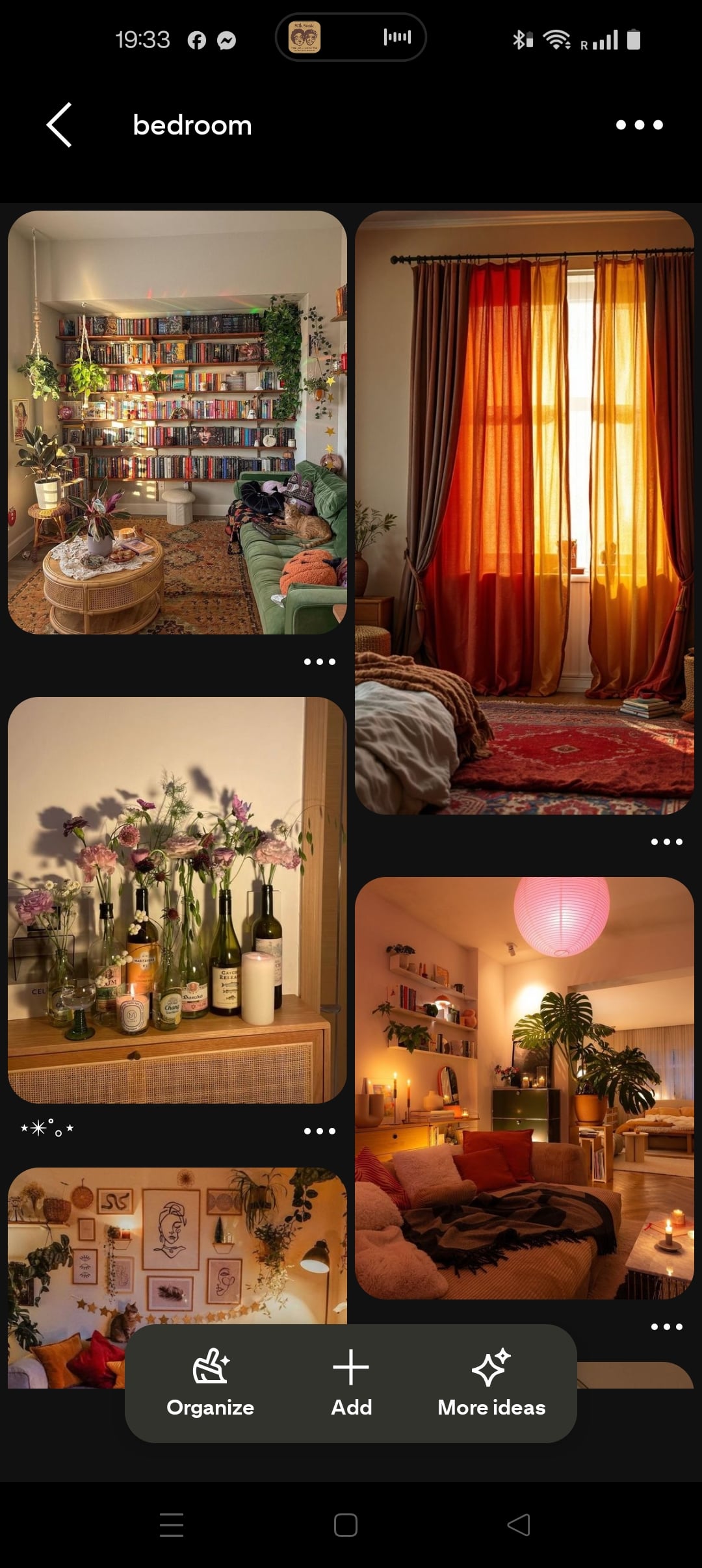Open options for the wine bottle flowers pin
Viewport: 702px width, 1568px height.
(x=319, y=1131)
